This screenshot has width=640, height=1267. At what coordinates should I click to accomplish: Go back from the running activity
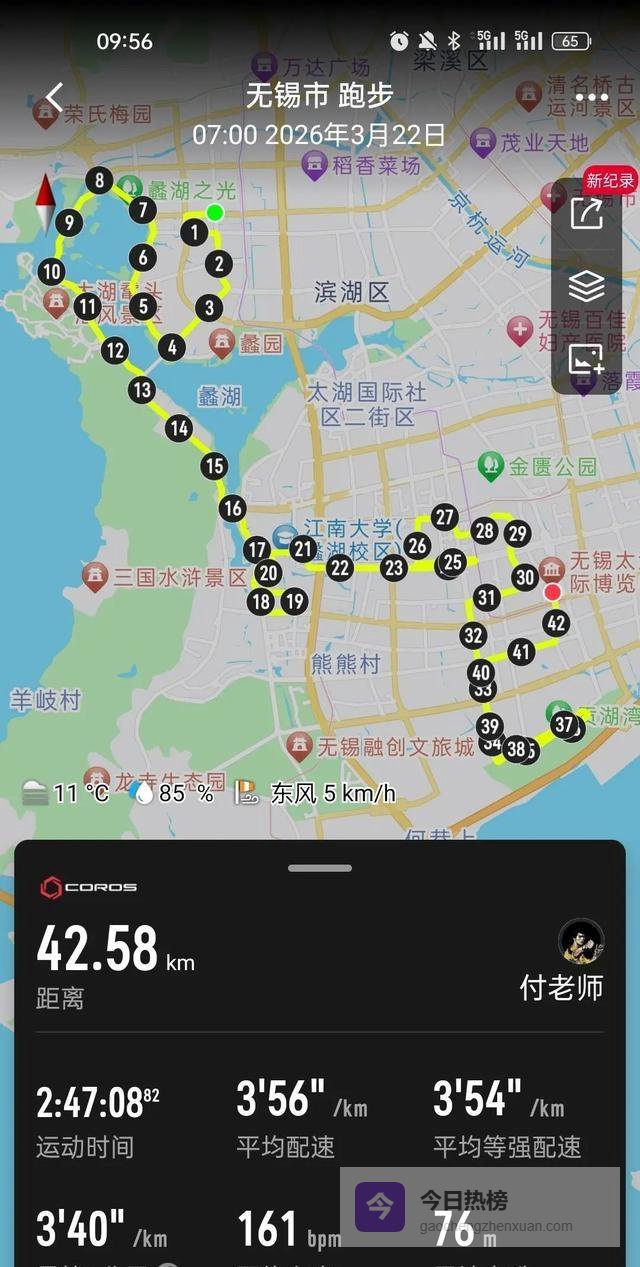coord(54,97)
